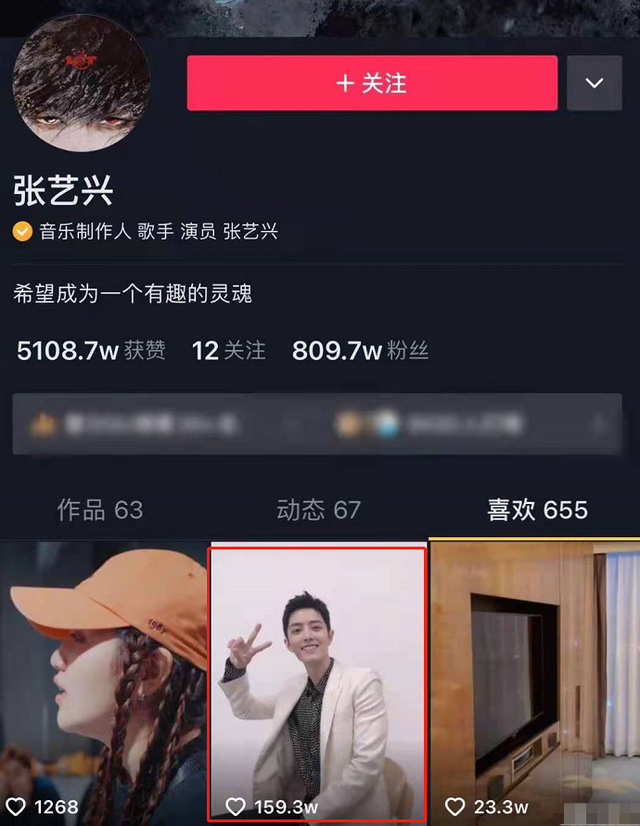Open the video with 159.3w likes

click(317, 680)
